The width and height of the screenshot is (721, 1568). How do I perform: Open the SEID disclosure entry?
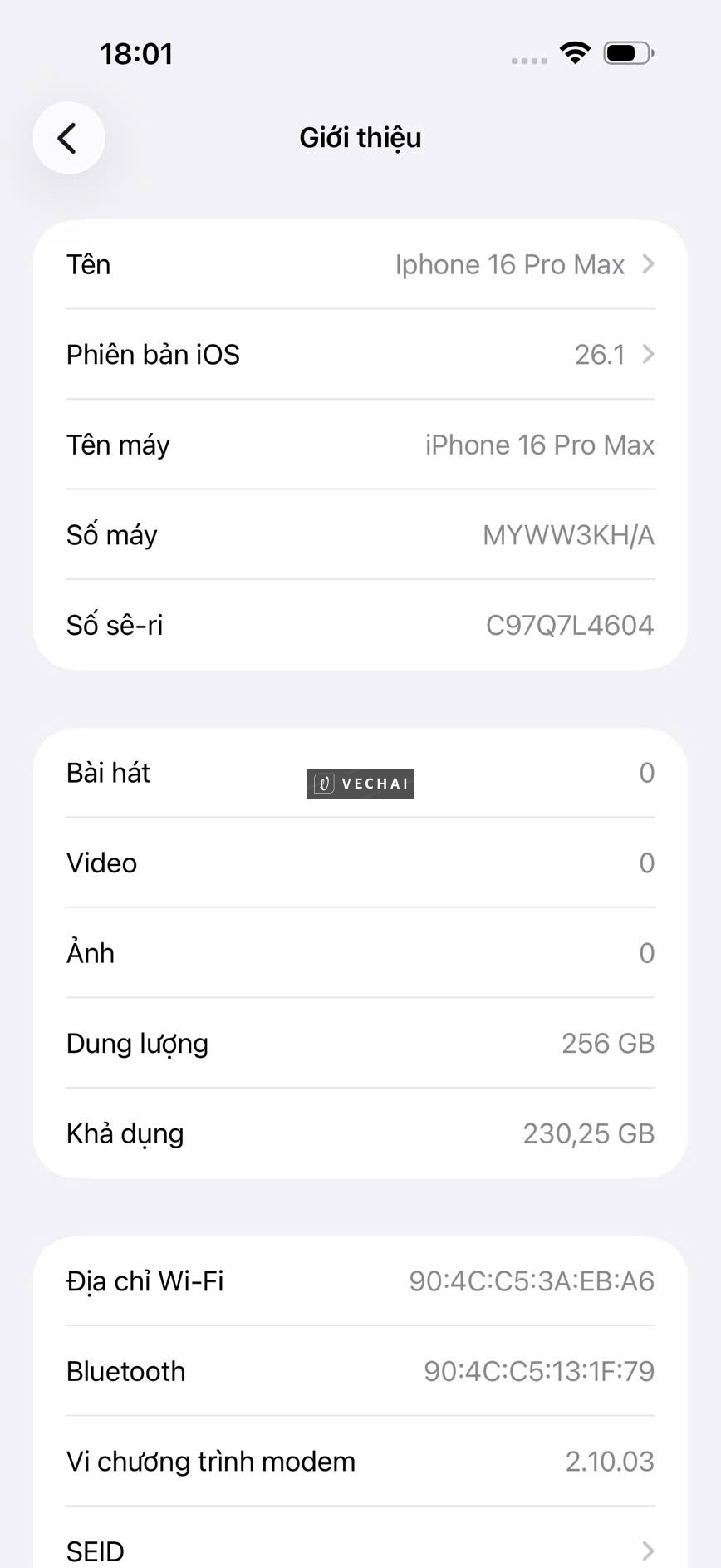click(x=360, y=1547)
